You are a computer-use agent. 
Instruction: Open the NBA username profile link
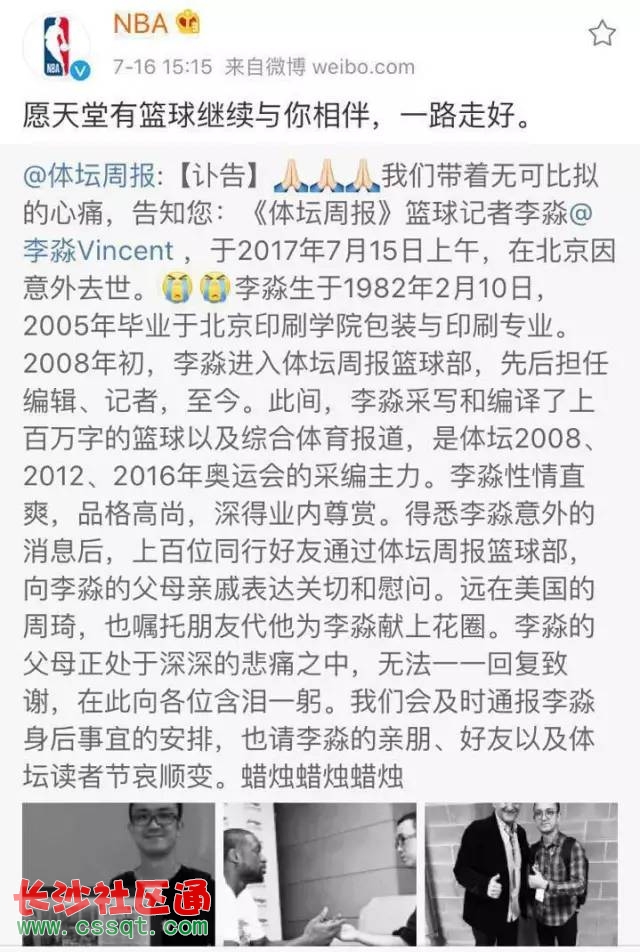coord(140,23)
